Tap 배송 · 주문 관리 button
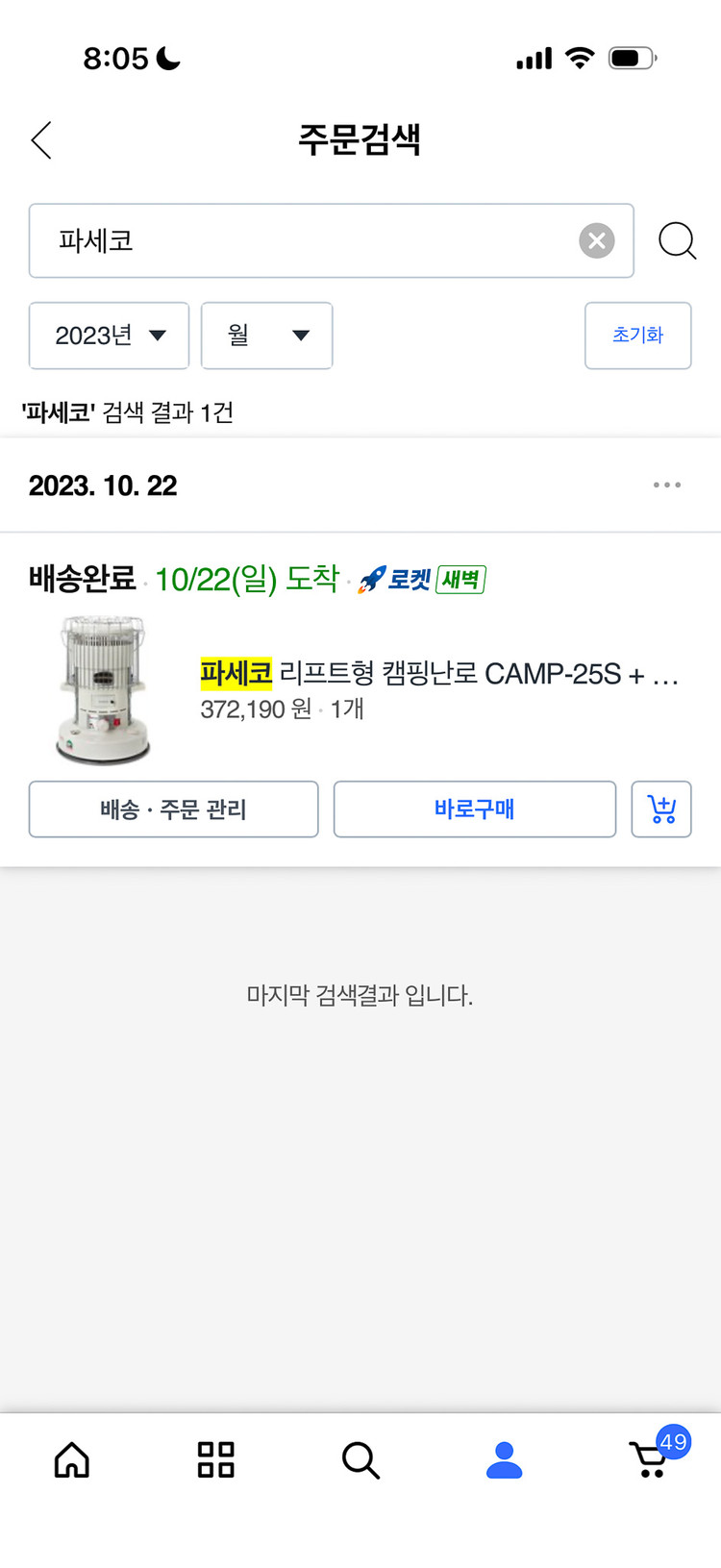The image size is (721, 1568). (x=173, y=809)
